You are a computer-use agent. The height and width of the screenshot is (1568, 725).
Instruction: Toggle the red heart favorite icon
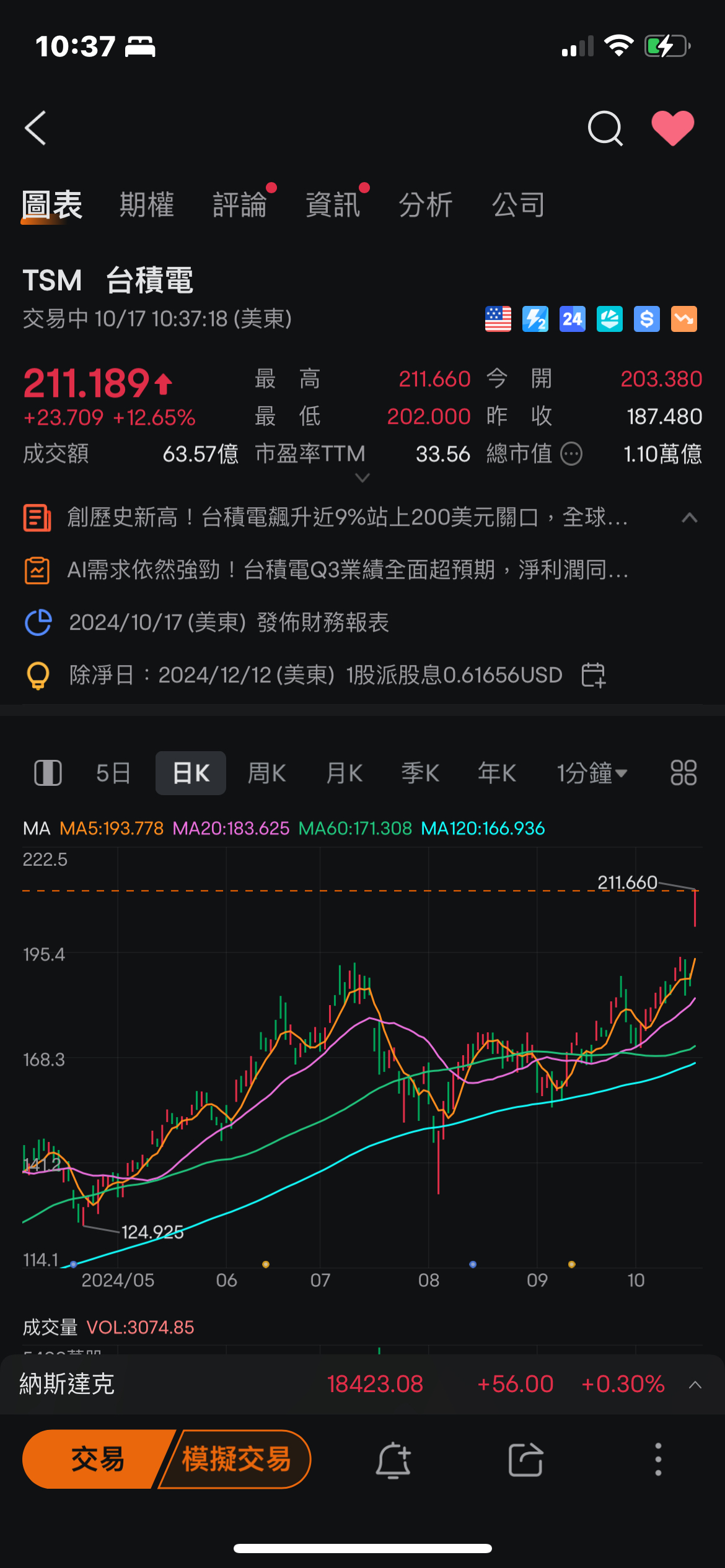673,128
